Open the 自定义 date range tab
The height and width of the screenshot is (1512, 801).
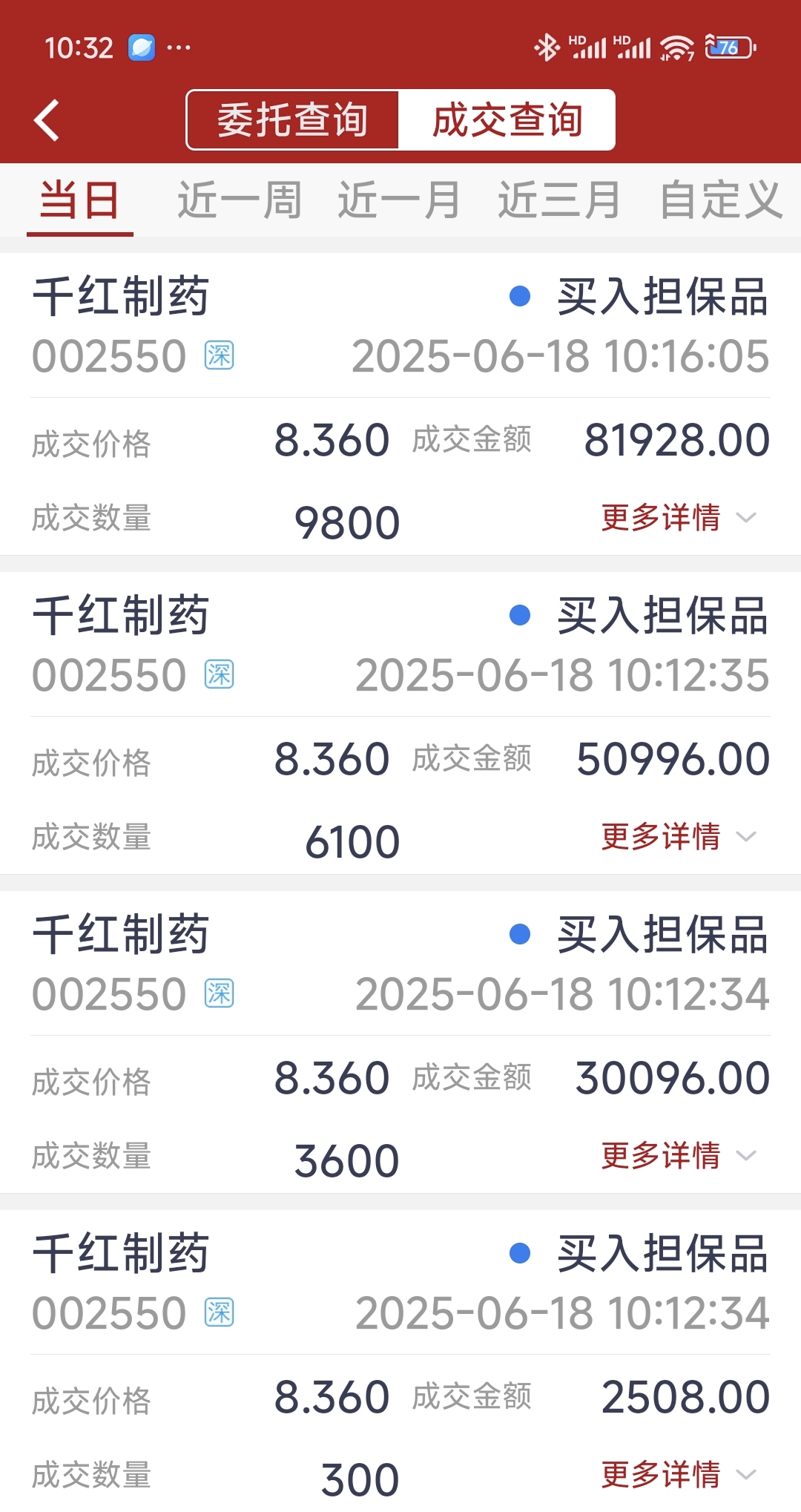coord(721,200)
